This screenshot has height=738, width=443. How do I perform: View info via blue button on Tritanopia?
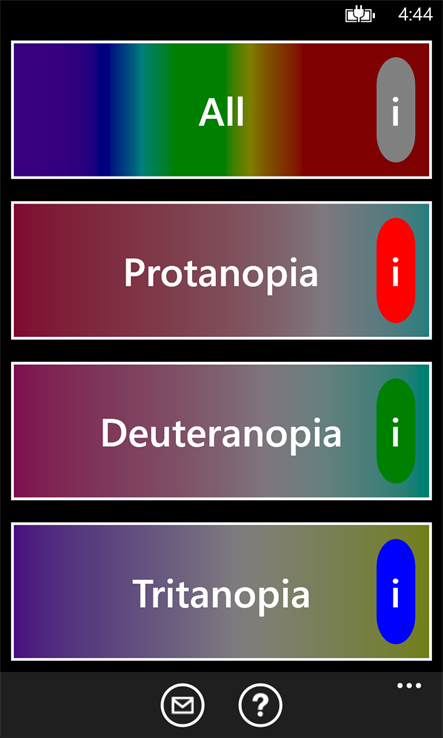[x=395, y=592]
